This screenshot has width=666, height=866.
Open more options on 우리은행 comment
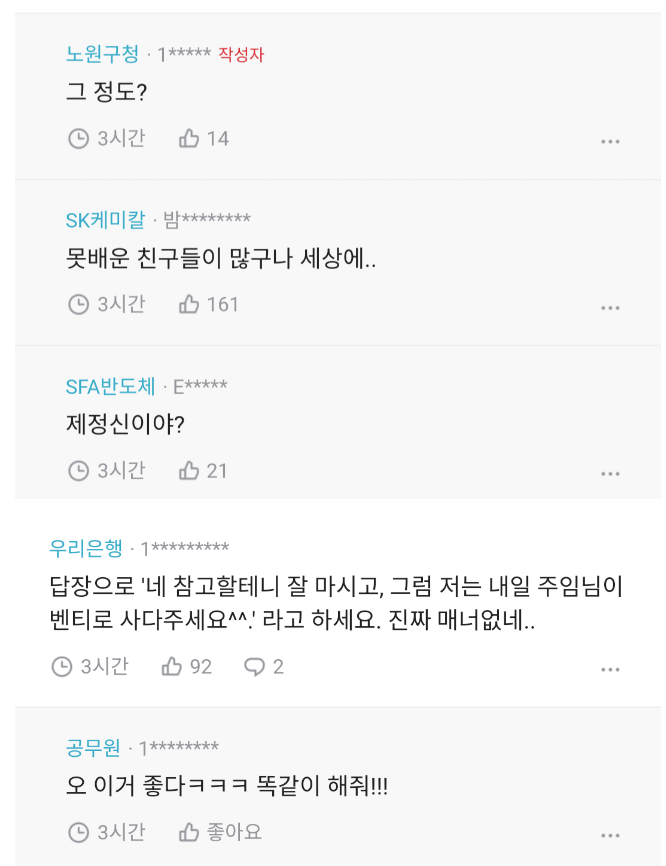(610, 669)
